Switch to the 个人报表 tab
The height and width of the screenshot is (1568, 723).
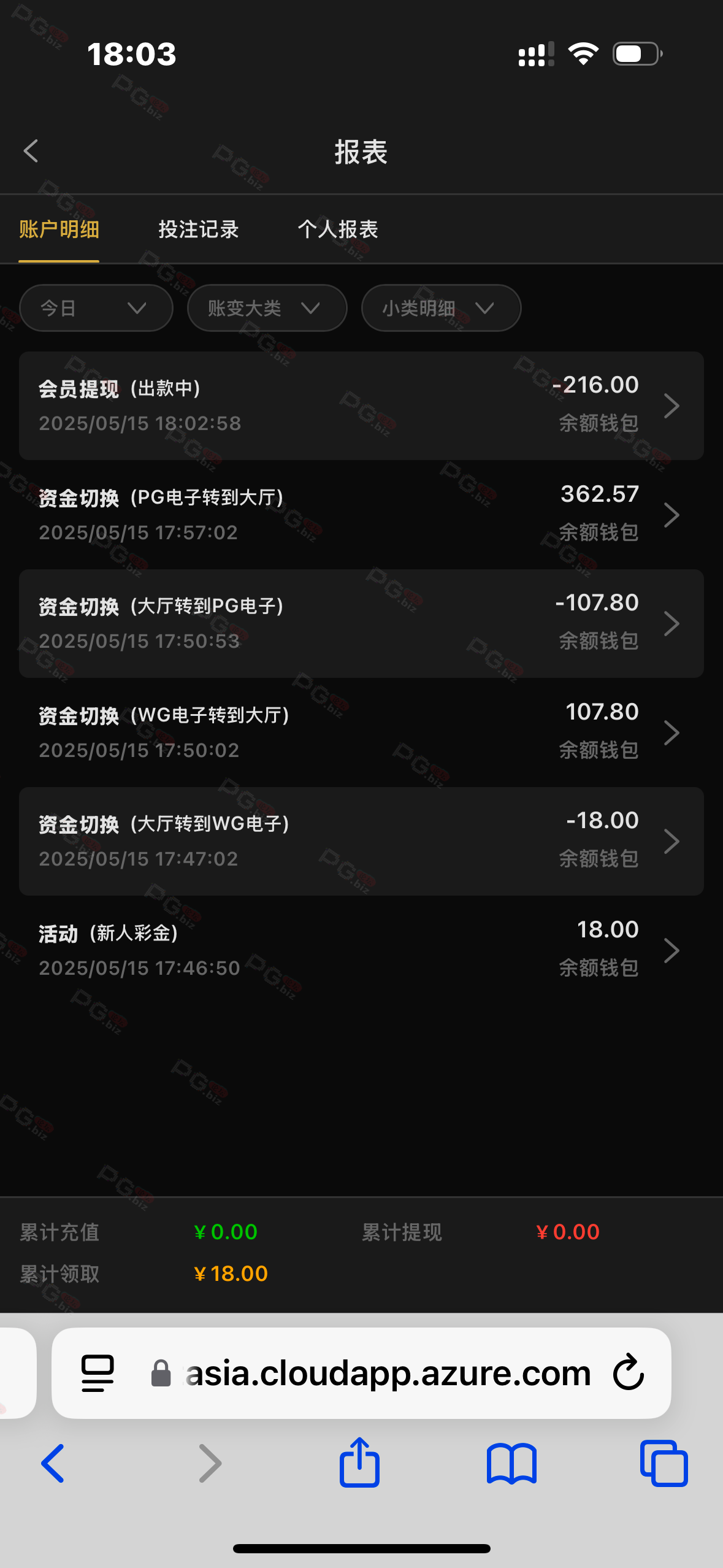[x=338, y=229]
